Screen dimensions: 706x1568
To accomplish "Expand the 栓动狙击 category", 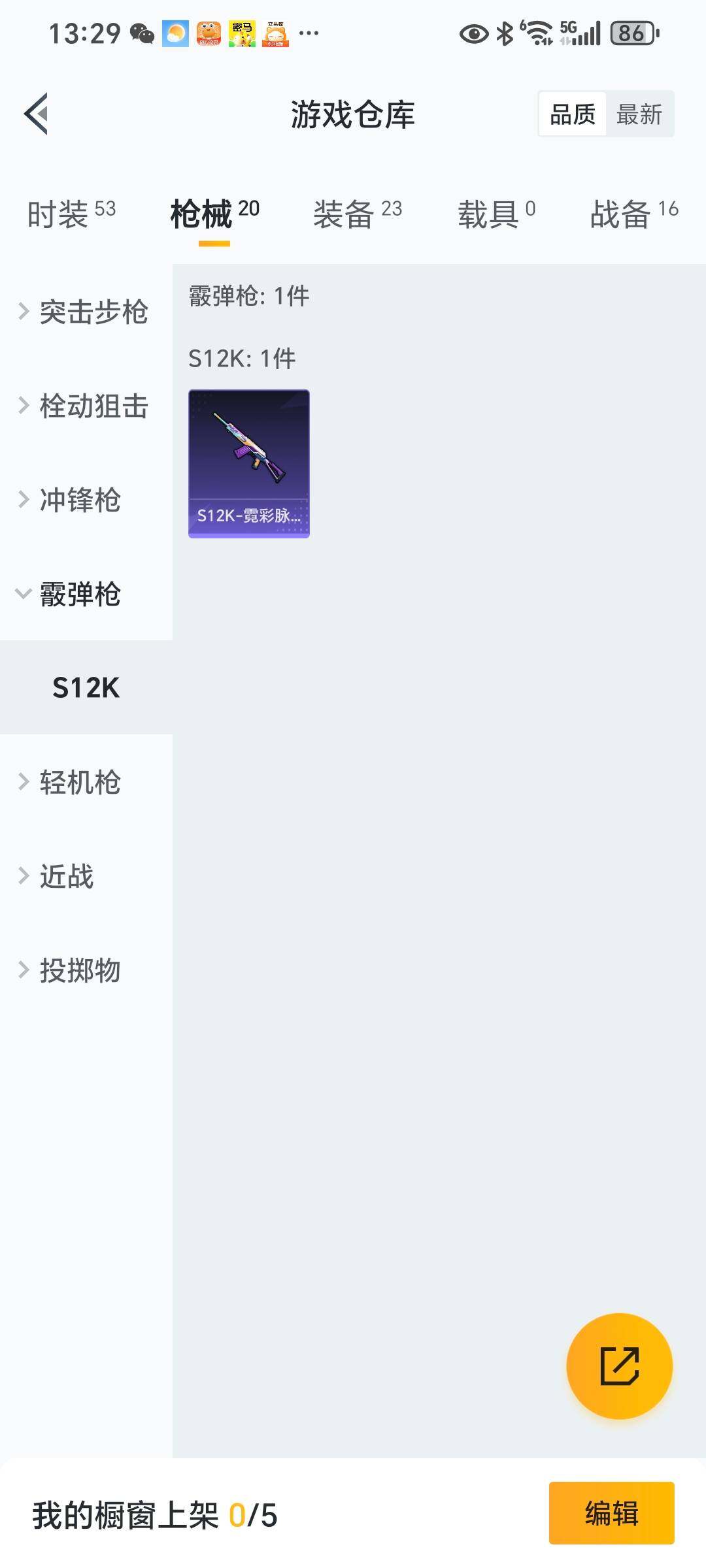I will [85, 406].
